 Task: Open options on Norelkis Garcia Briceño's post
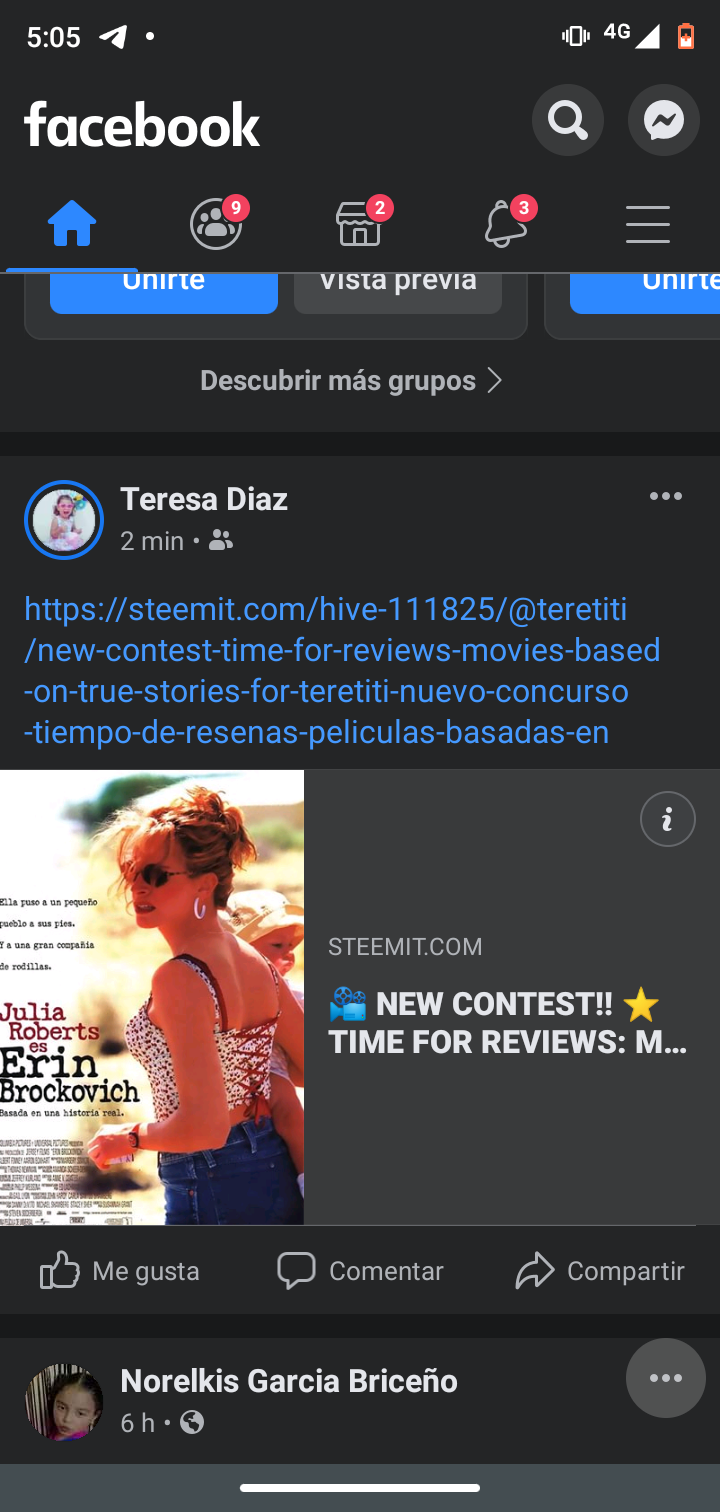point(665,1378)
